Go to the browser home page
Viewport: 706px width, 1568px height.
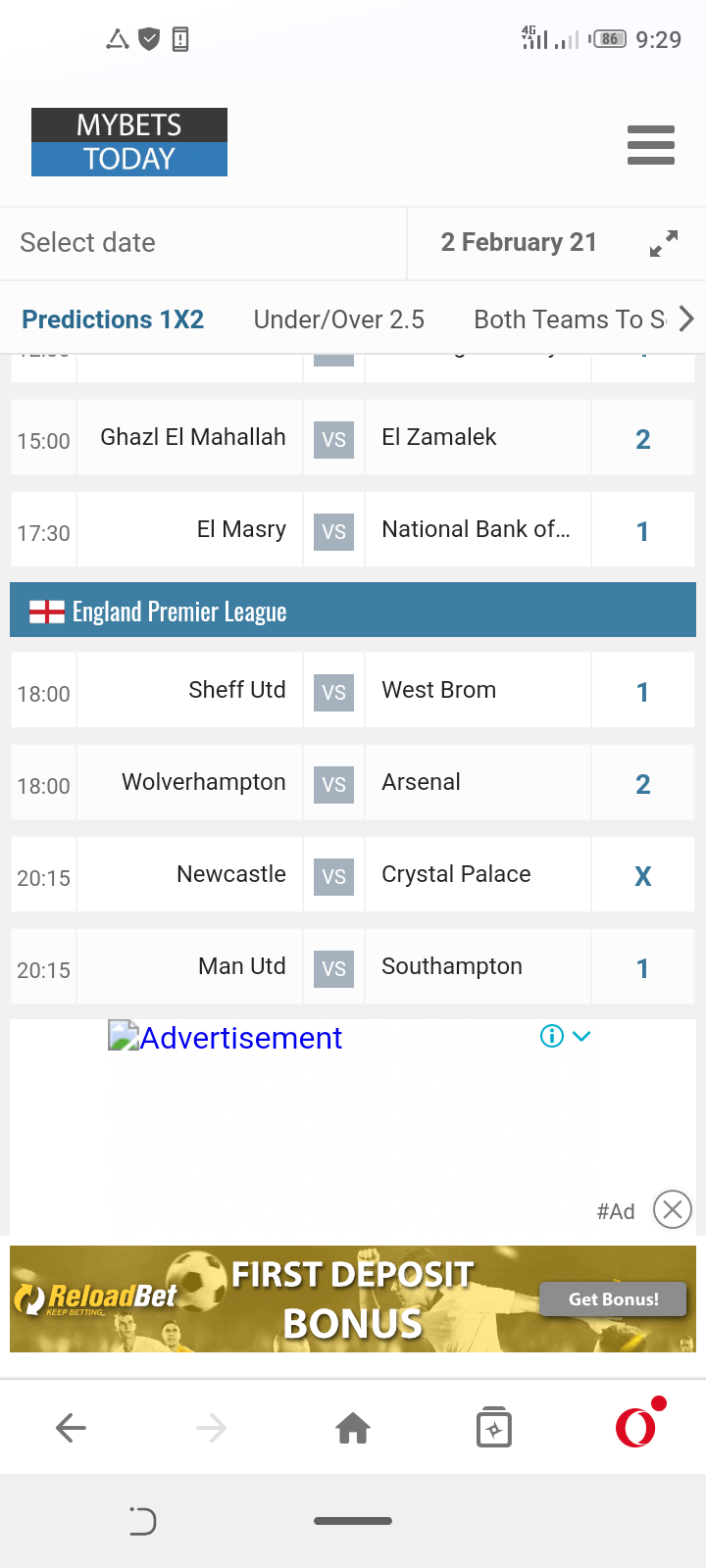click(353, 1428)
